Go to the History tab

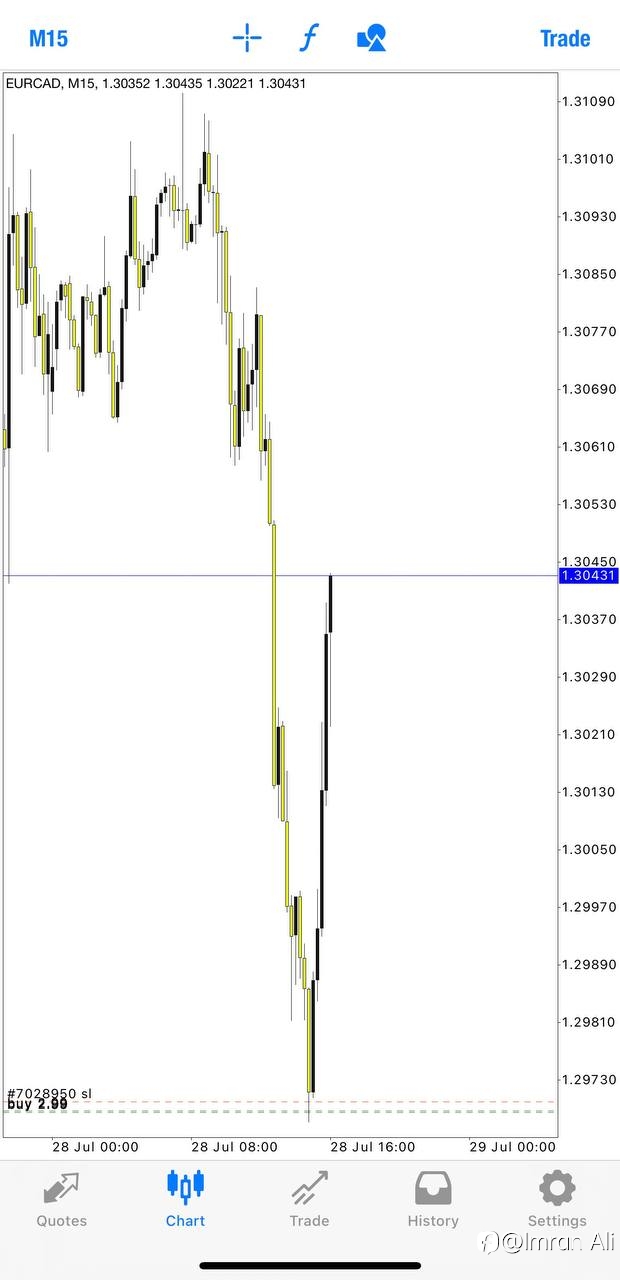pyautogui.click(x=433, y=1199)
